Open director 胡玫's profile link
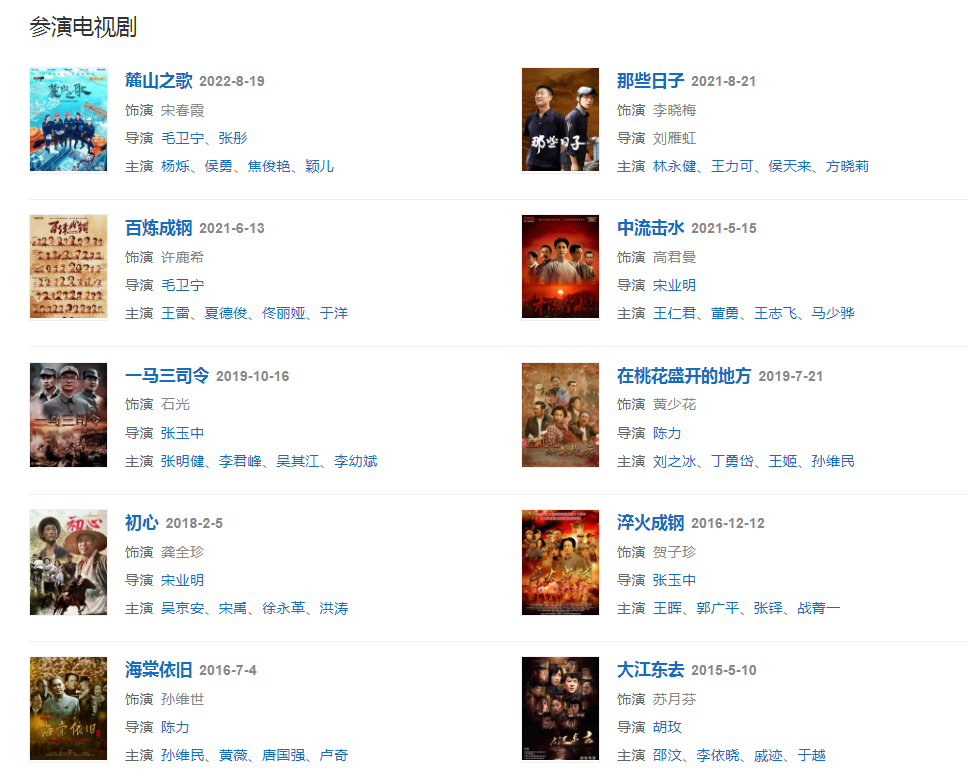 point(667,727)
